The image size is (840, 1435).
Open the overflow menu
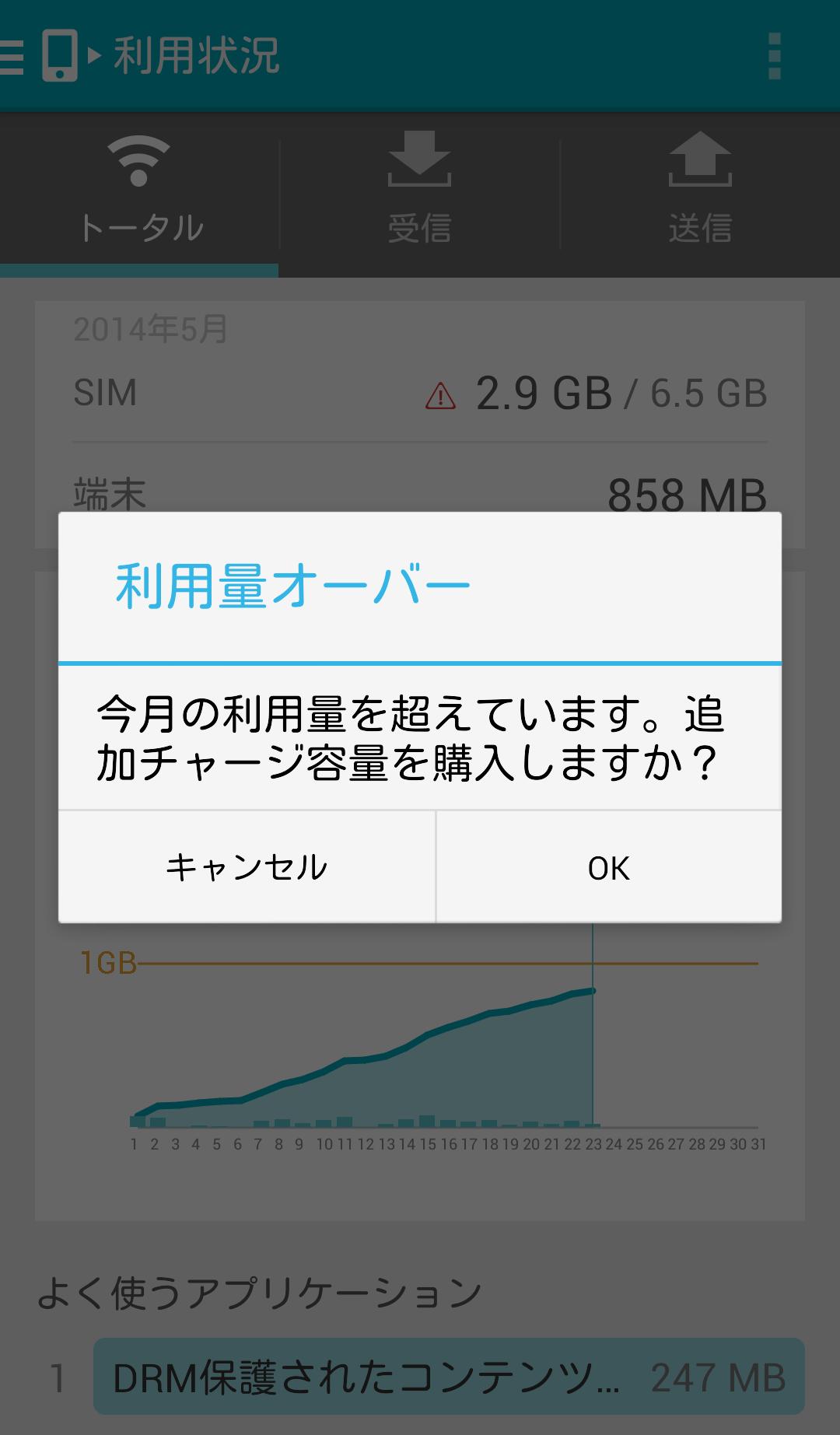[x=773, y=56]
